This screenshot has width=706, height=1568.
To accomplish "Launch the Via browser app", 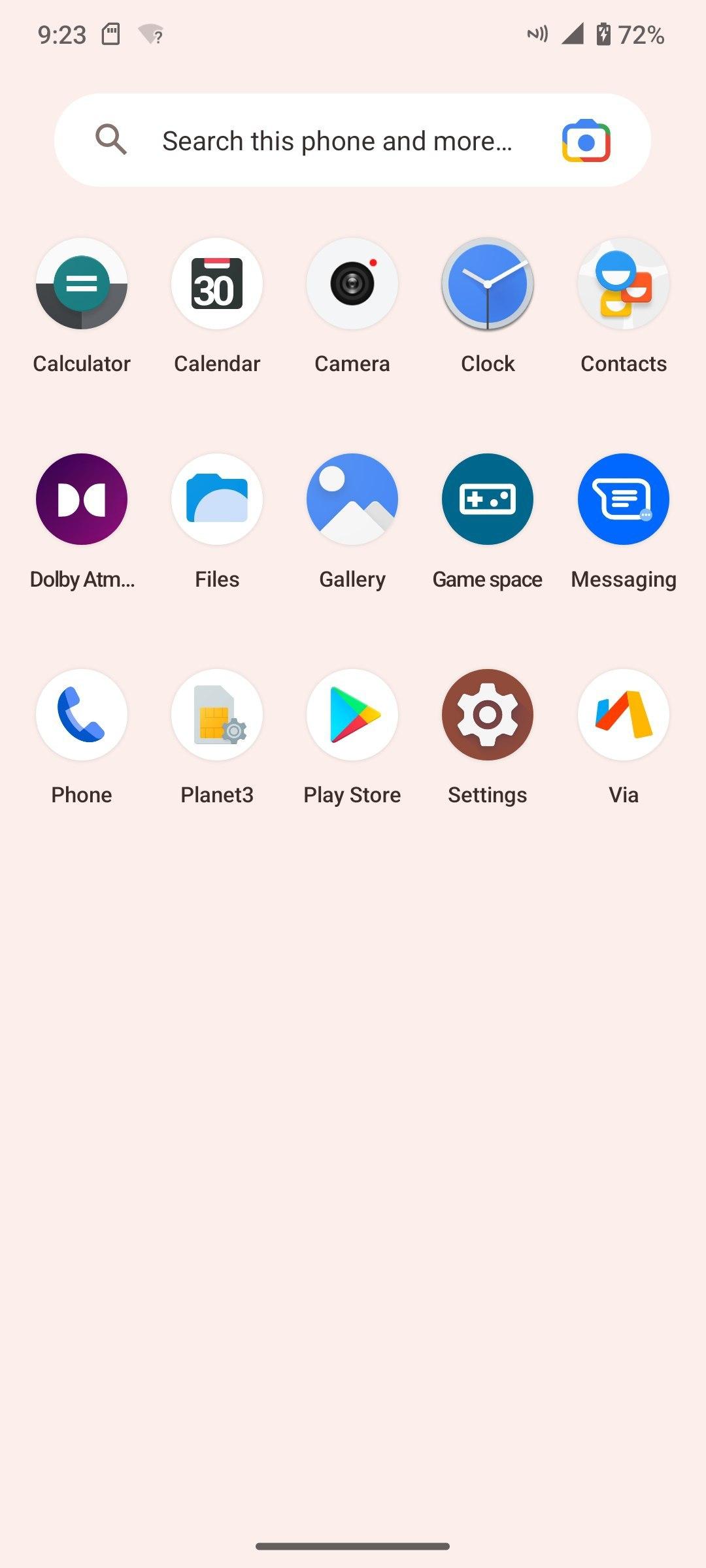I will pyautogui.click(x=624, y=715).
